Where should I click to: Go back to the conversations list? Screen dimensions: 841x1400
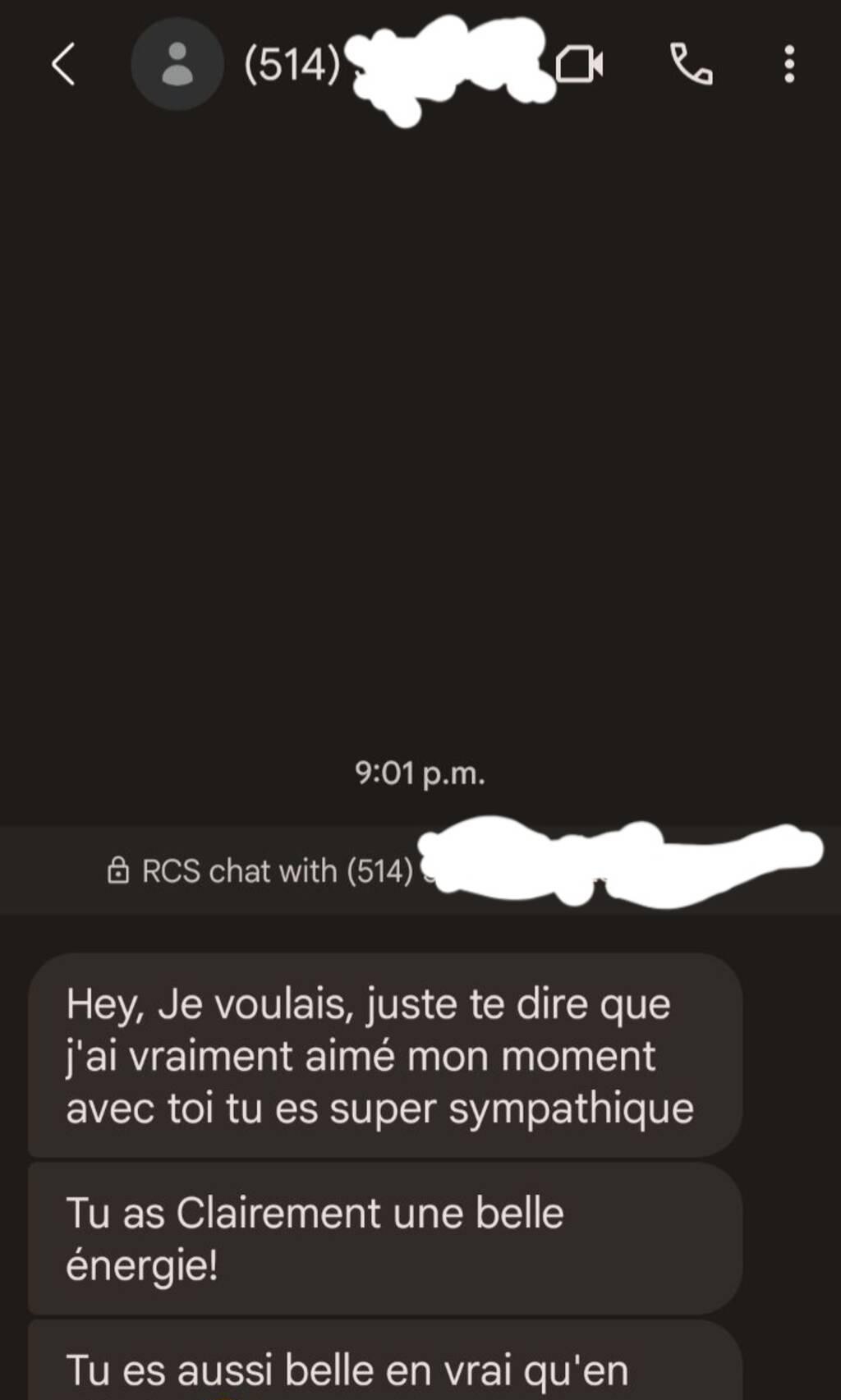(x=63, y=64)
